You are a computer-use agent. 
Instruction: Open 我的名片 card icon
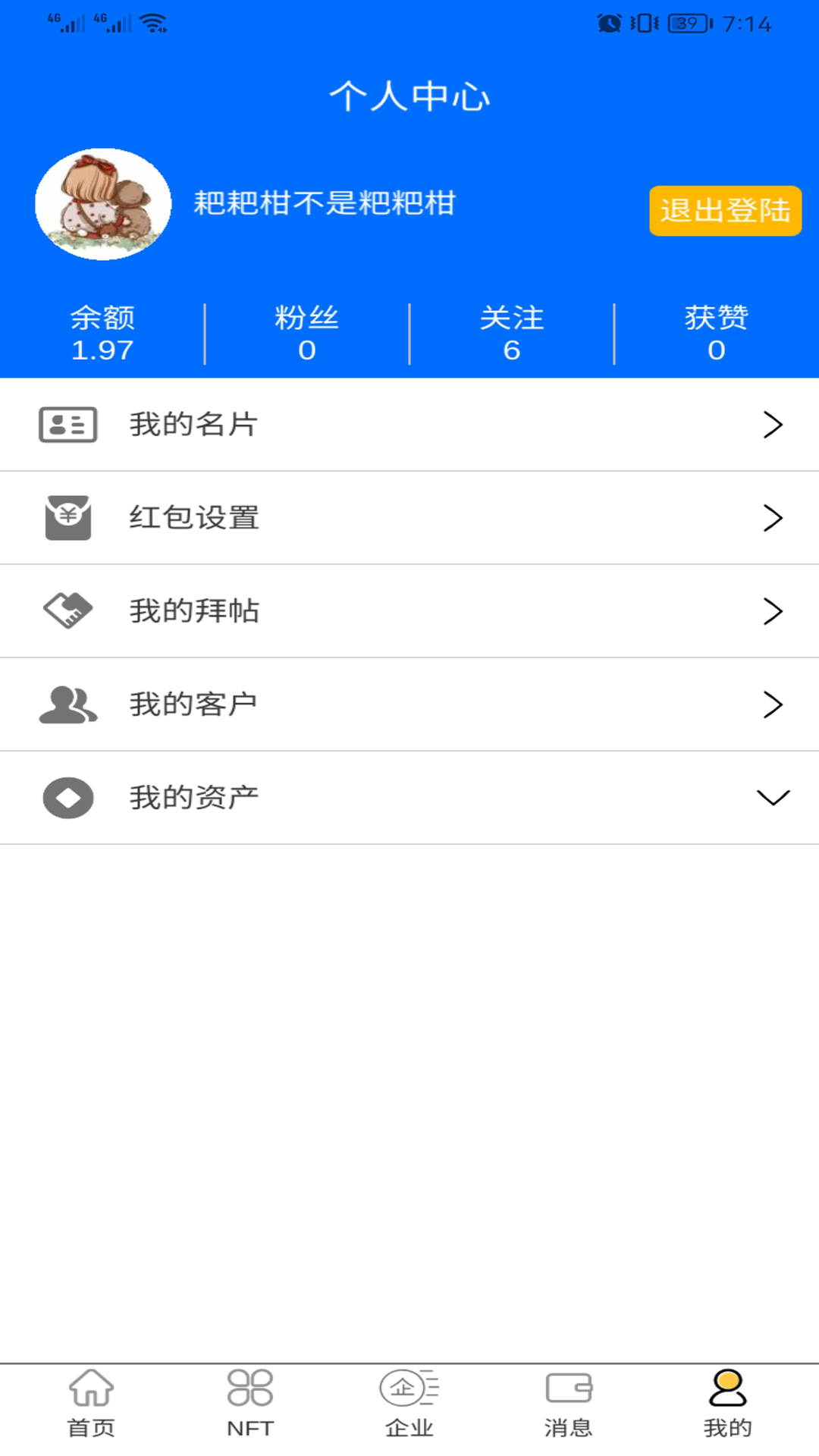(67, 425)
